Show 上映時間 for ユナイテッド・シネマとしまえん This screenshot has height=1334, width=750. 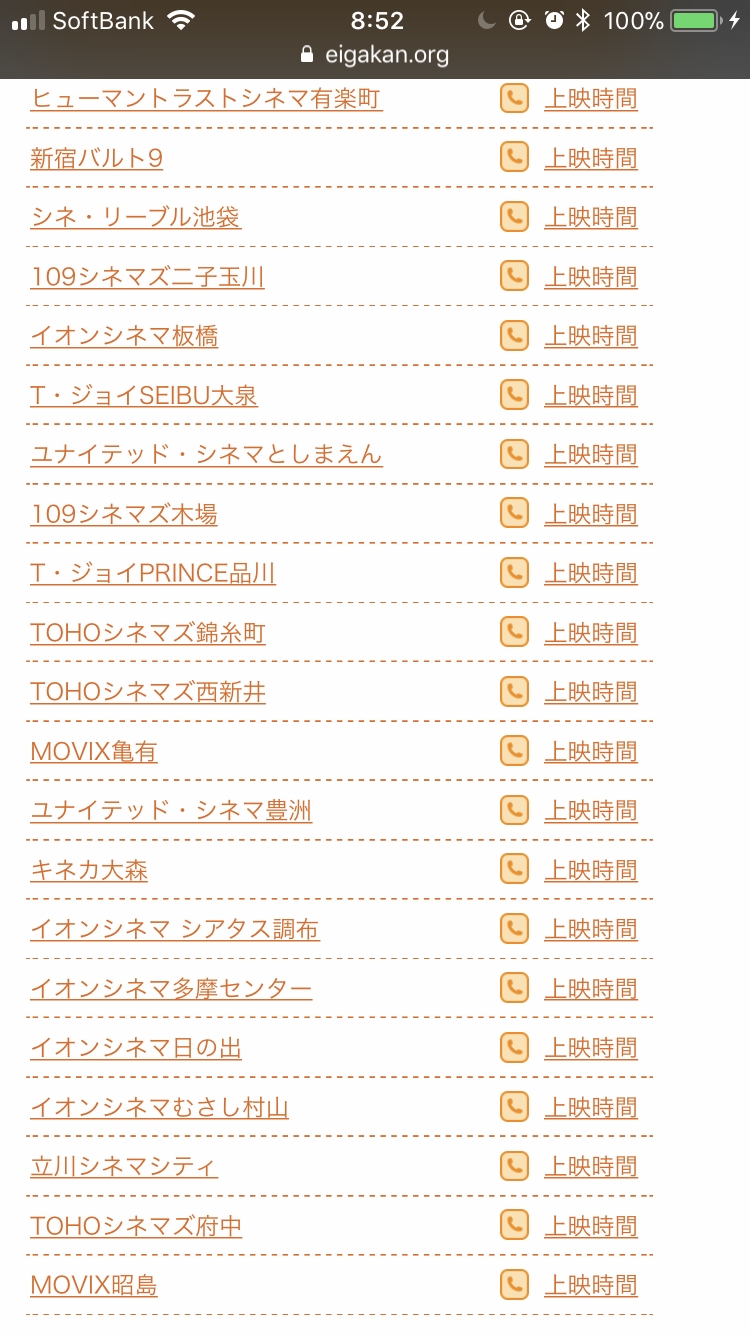pos(590,455)
